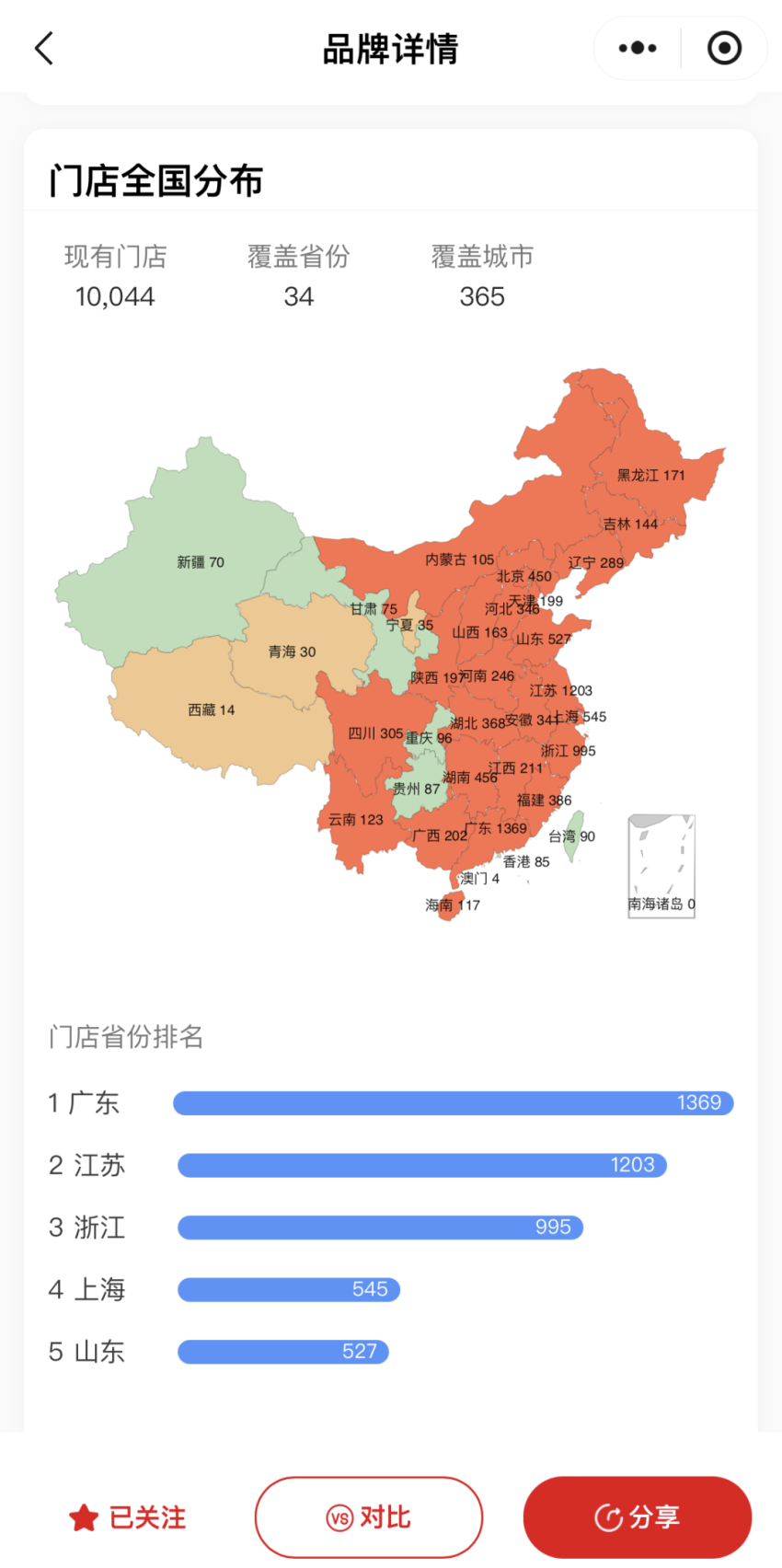The image size is (782, 1568).
Task: Open the 门店全国分布 section header
Action: 156,181
